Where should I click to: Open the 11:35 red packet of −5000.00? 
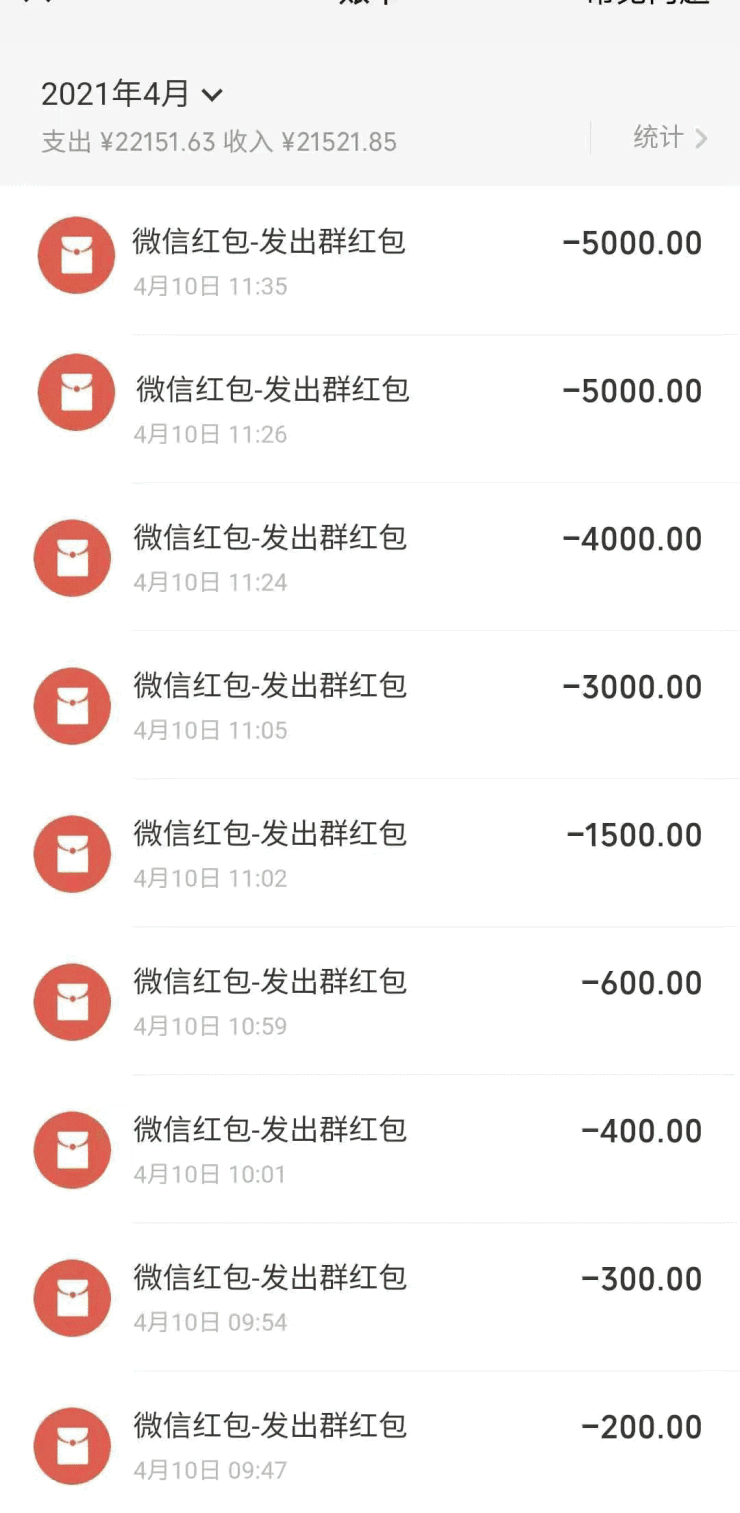tap(370, 260)
